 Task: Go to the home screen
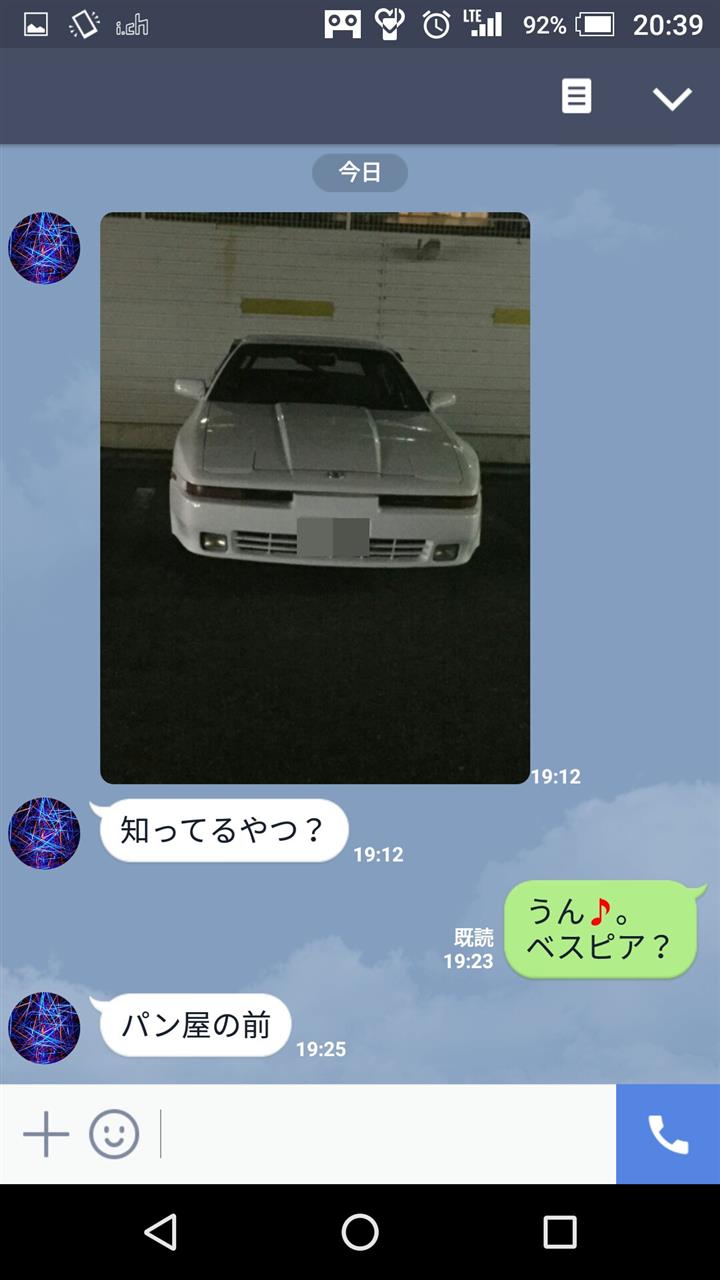360,1232
